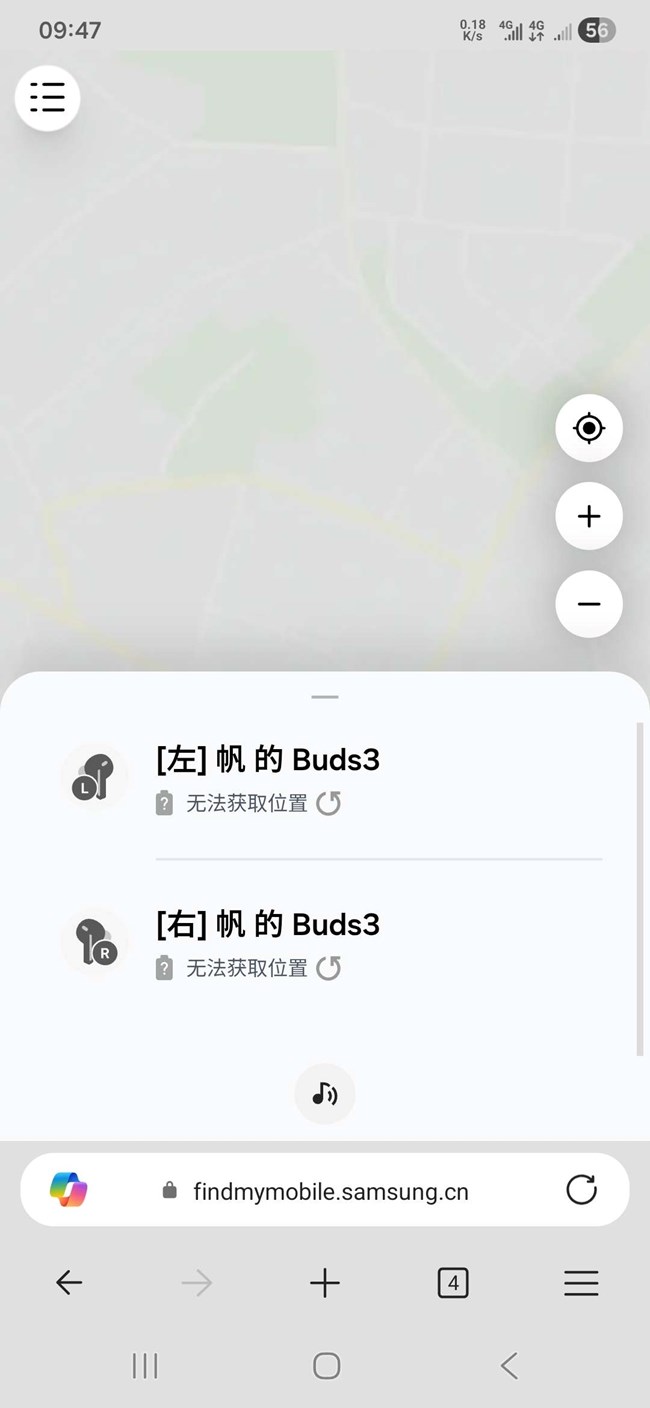This screenshot has height=1408, width=650.
Task: Go to the phone's home screen
Action: pos(326,1366)
